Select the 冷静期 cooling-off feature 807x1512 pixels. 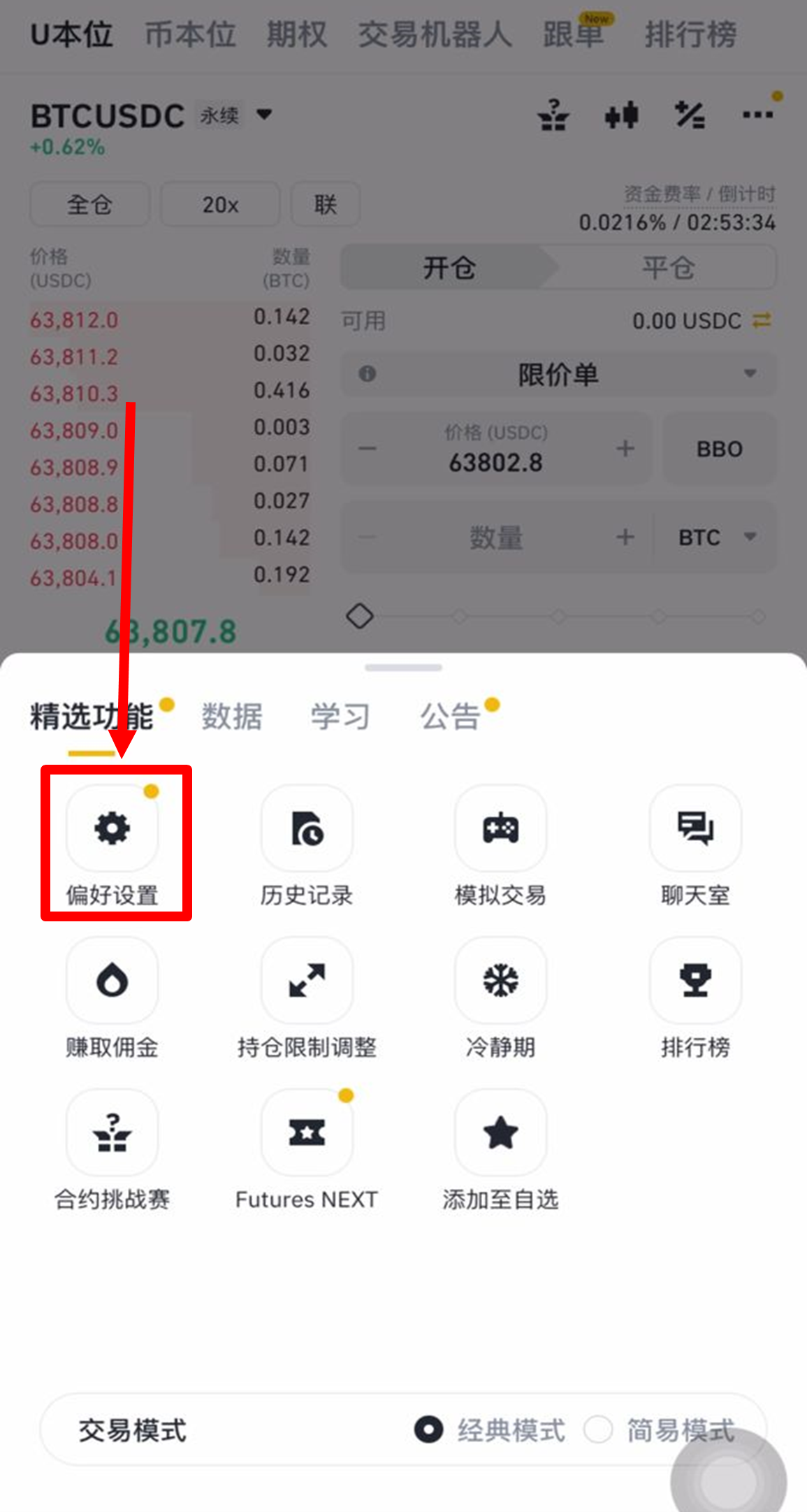click(x=500, y=998)
